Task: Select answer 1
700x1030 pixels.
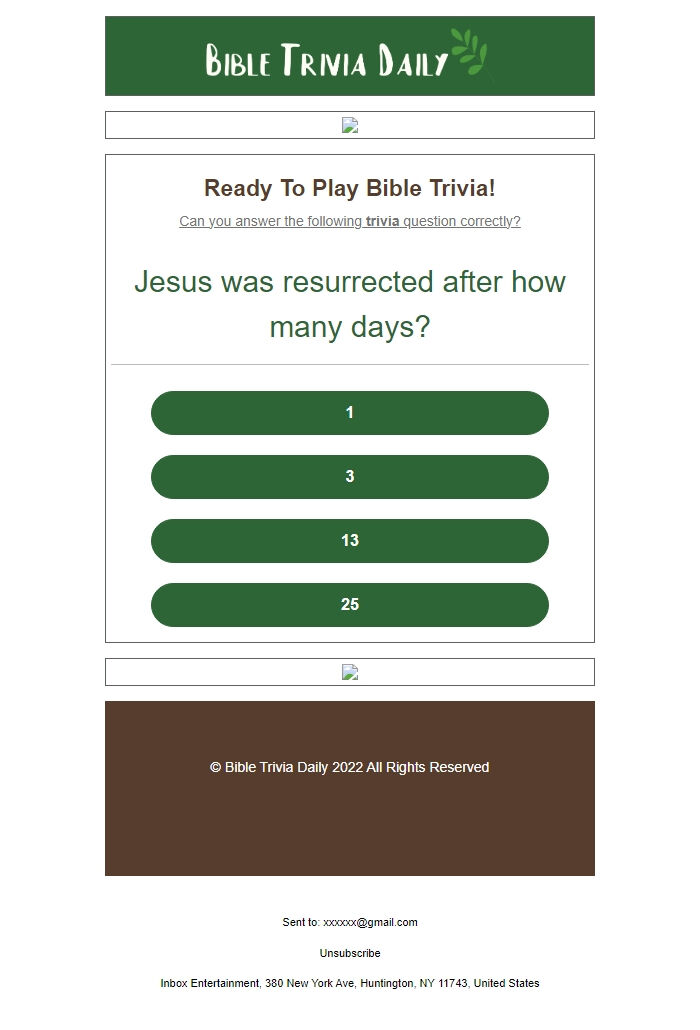Action: click(x=349, y=413)
